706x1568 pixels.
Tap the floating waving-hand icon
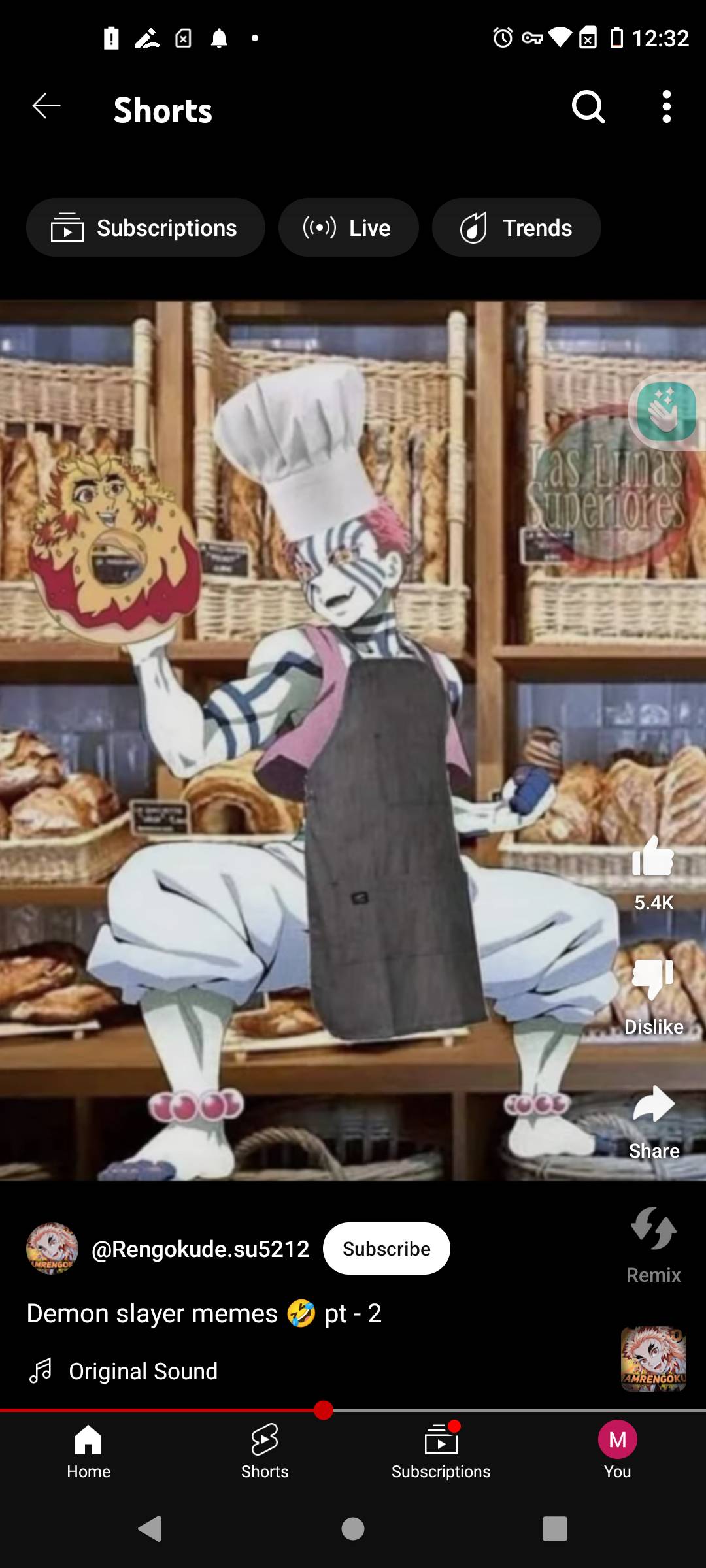point(667,412)
